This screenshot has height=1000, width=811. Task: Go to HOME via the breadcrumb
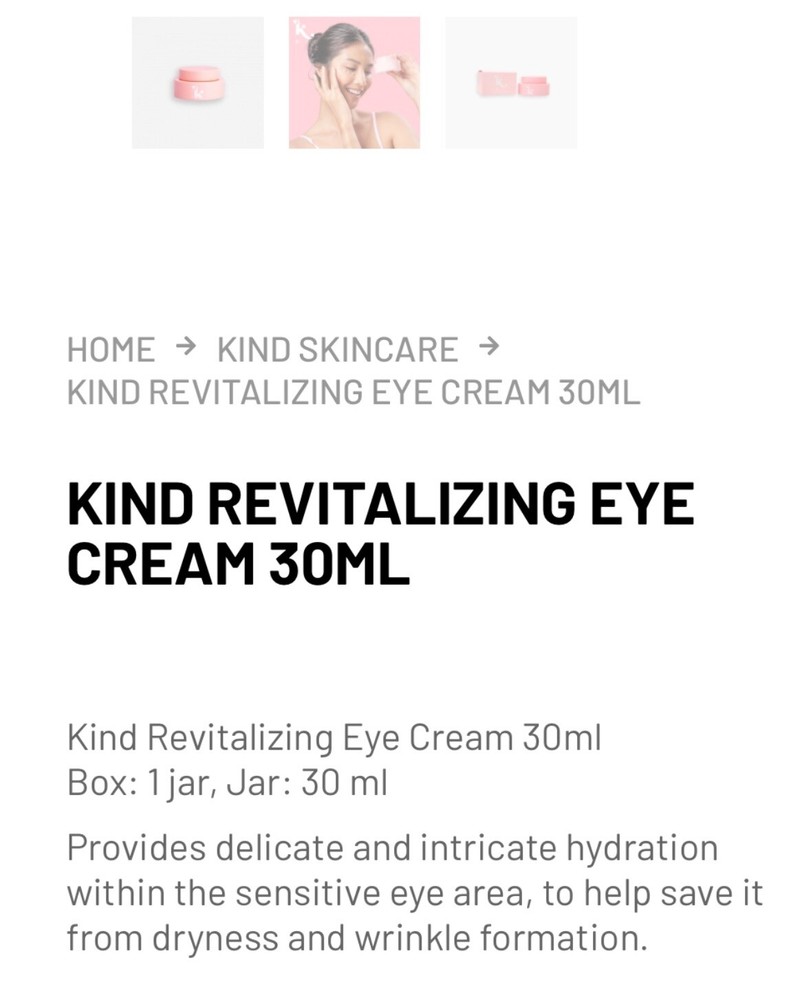111,350
